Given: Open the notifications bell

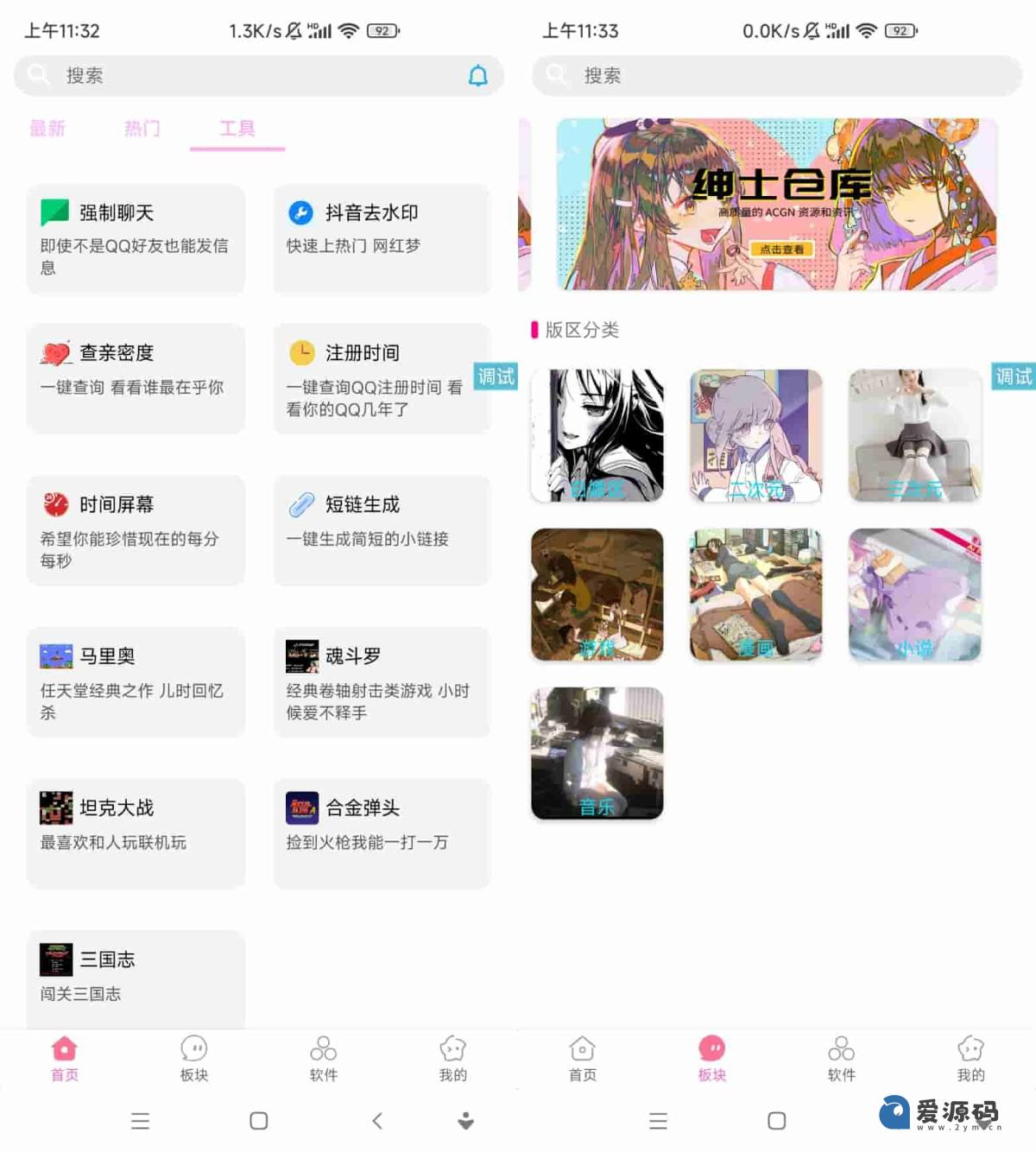Looking at the screenshot, I should coord(477,76).
